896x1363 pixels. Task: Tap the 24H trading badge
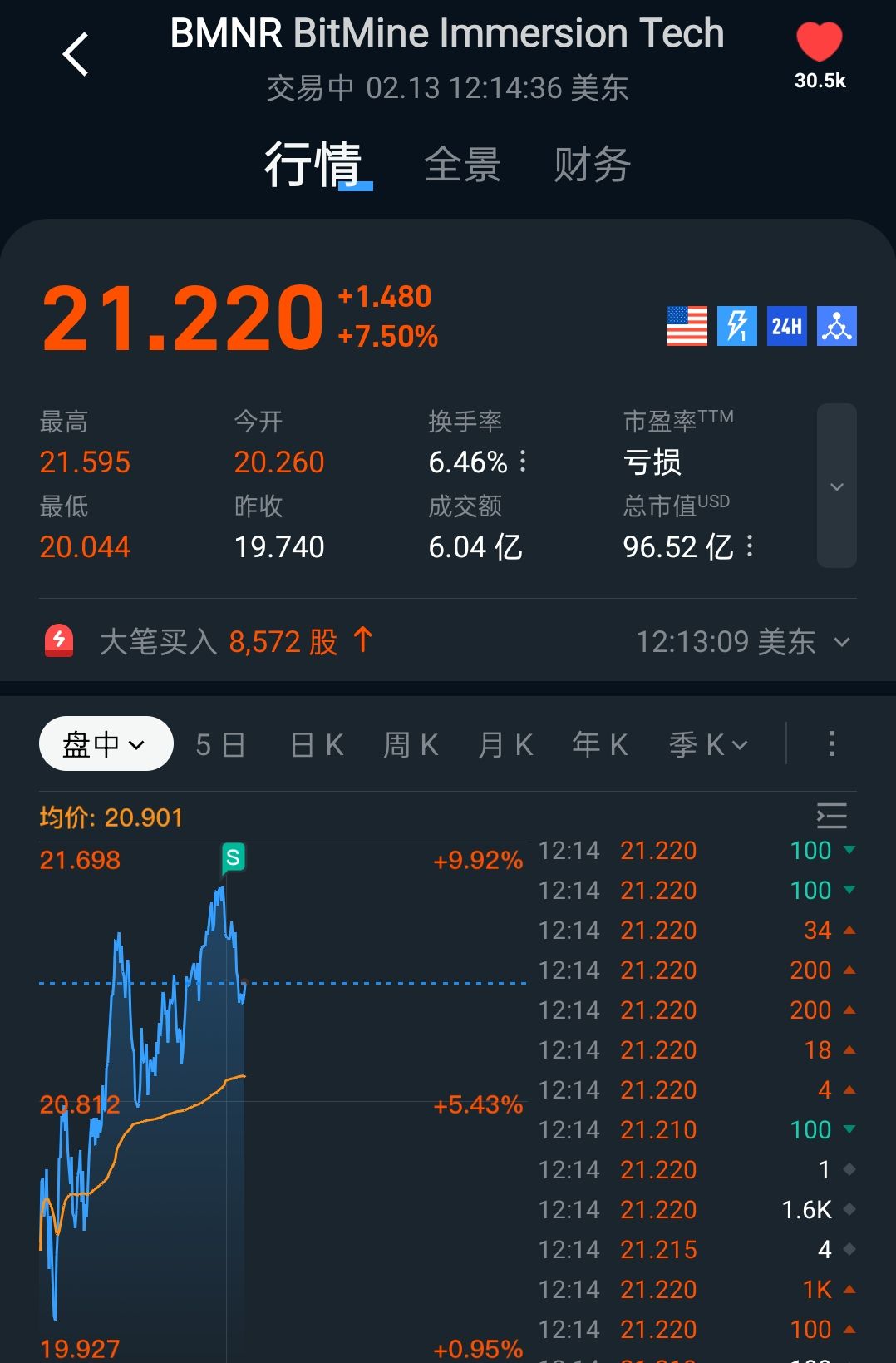pyautogui.click(x=786, y=325)
